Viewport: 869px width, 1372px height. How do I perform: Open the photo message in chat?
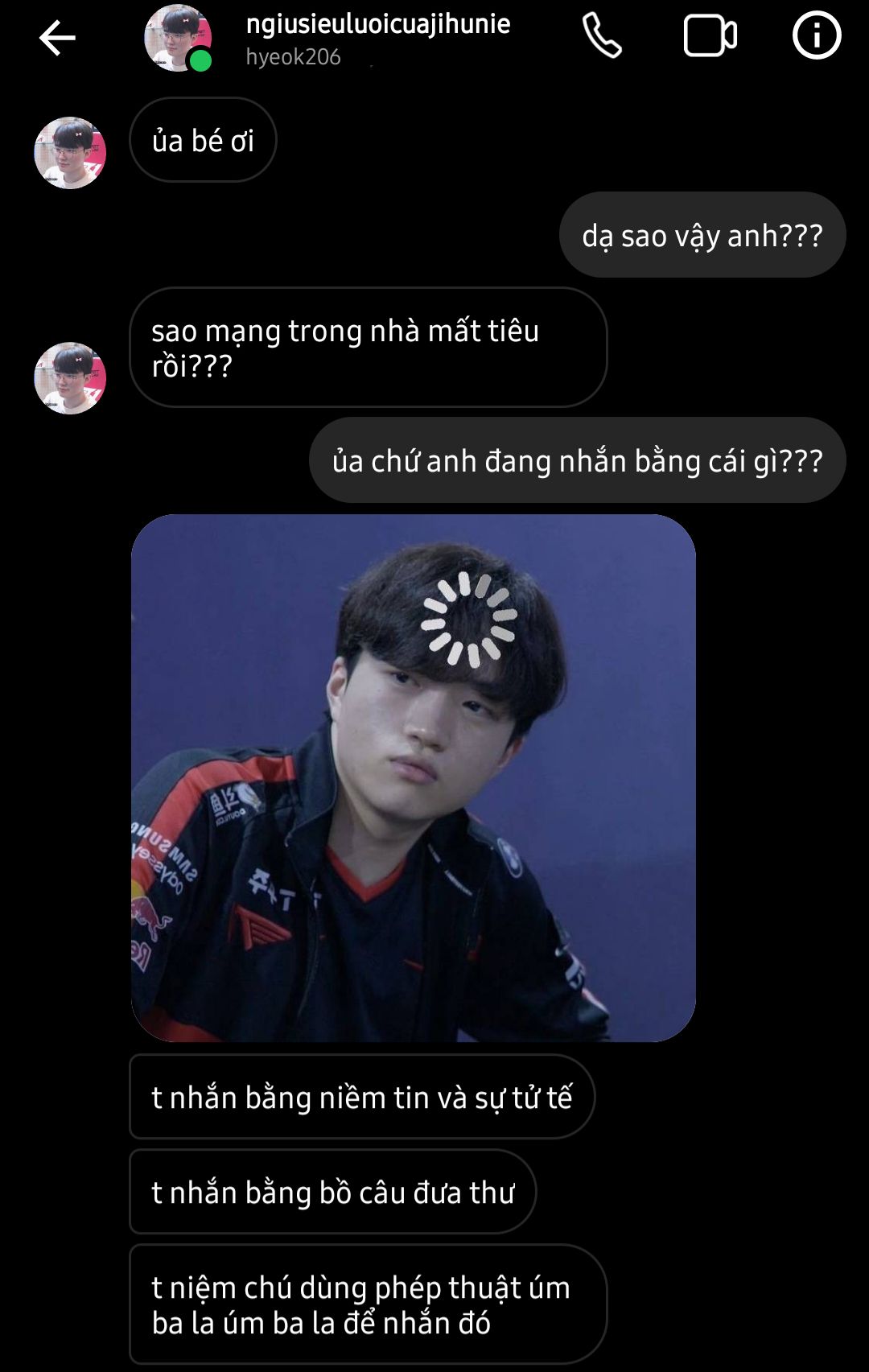413,777
